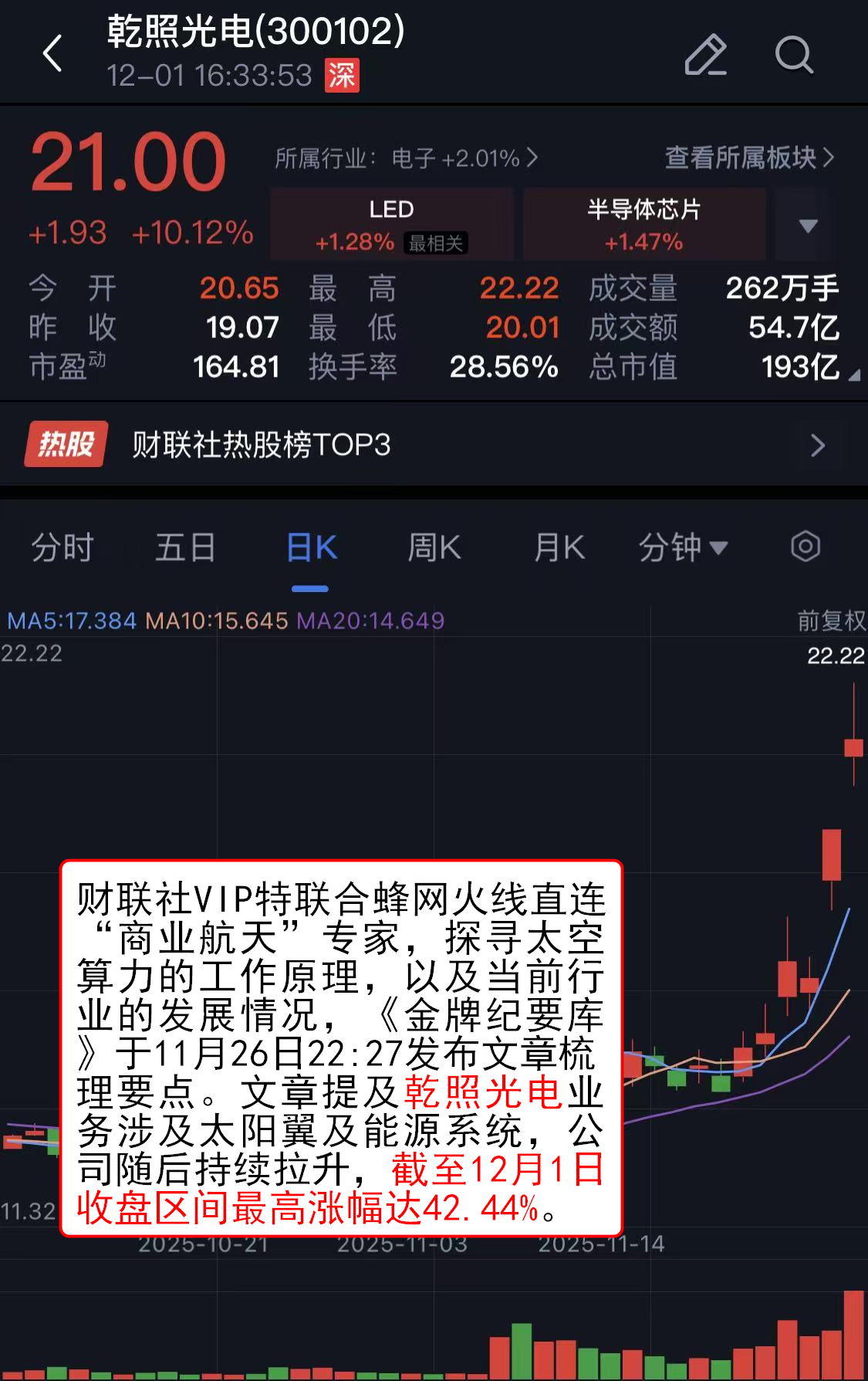Screen dimensions: 868x1381
Task: Switch to the 五日 chart tab
Action: pyautogui.click(x=185, y=547)
